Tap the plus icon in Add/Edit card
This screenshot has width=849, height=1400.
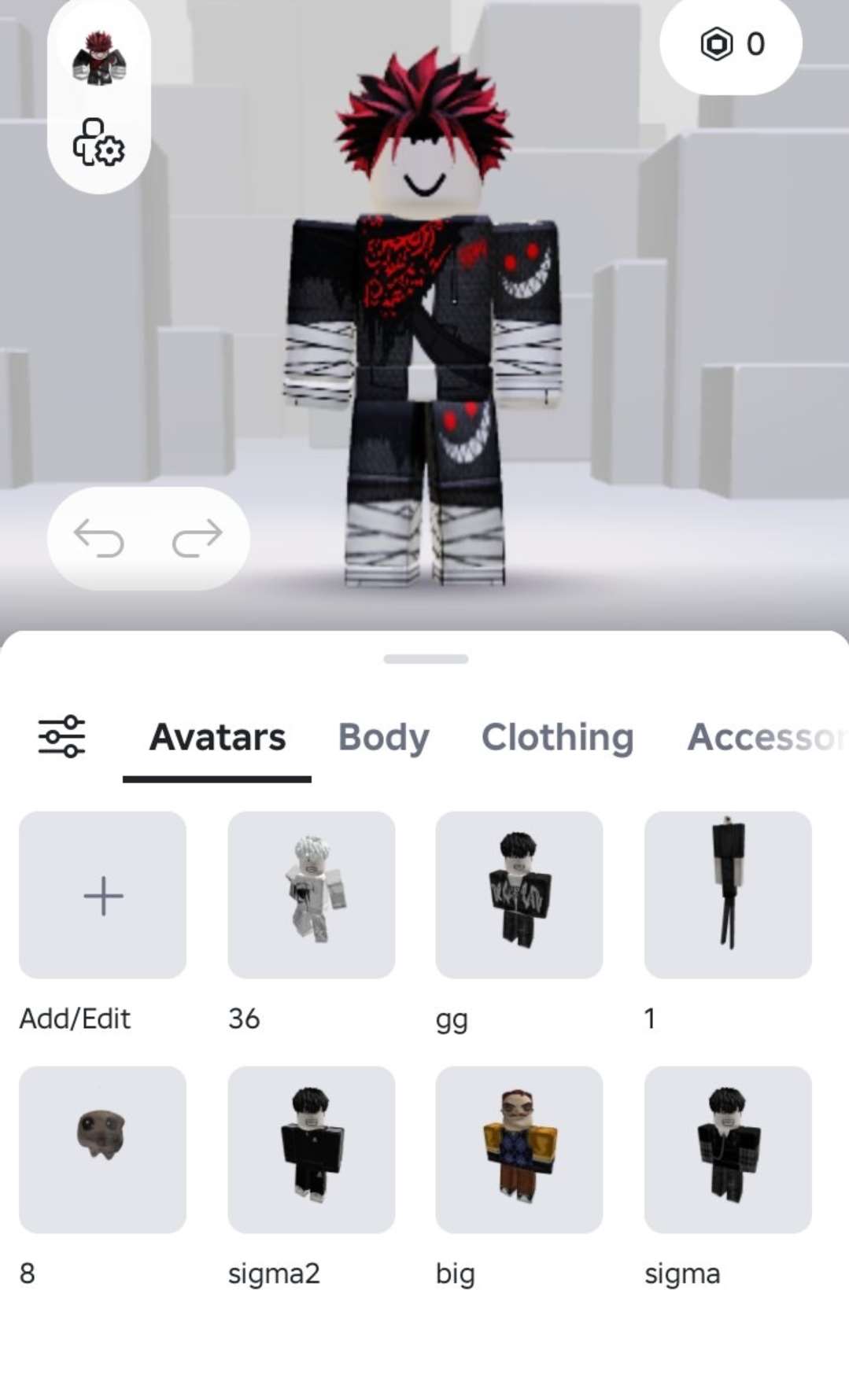click(103, 896)
